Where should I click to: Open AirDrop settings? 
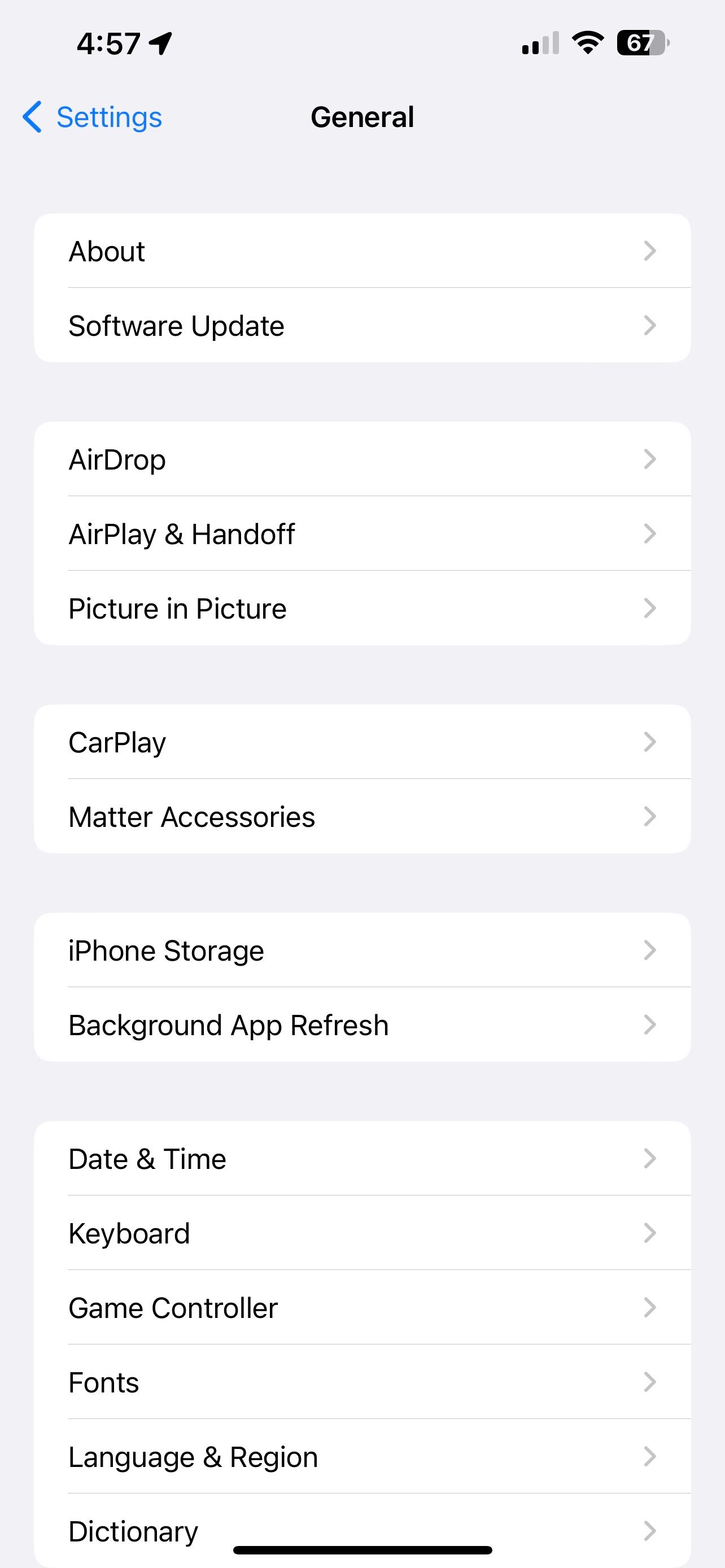pos(361,459)
